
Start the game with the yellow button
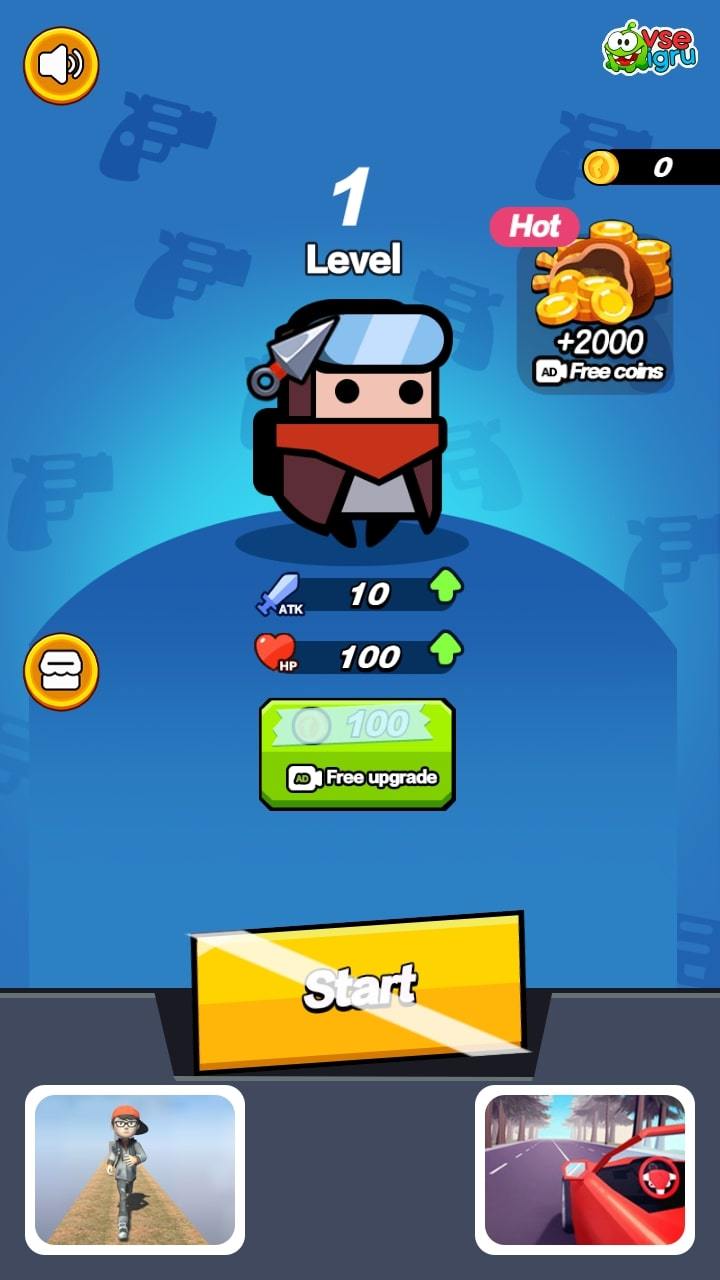[359, 992]
